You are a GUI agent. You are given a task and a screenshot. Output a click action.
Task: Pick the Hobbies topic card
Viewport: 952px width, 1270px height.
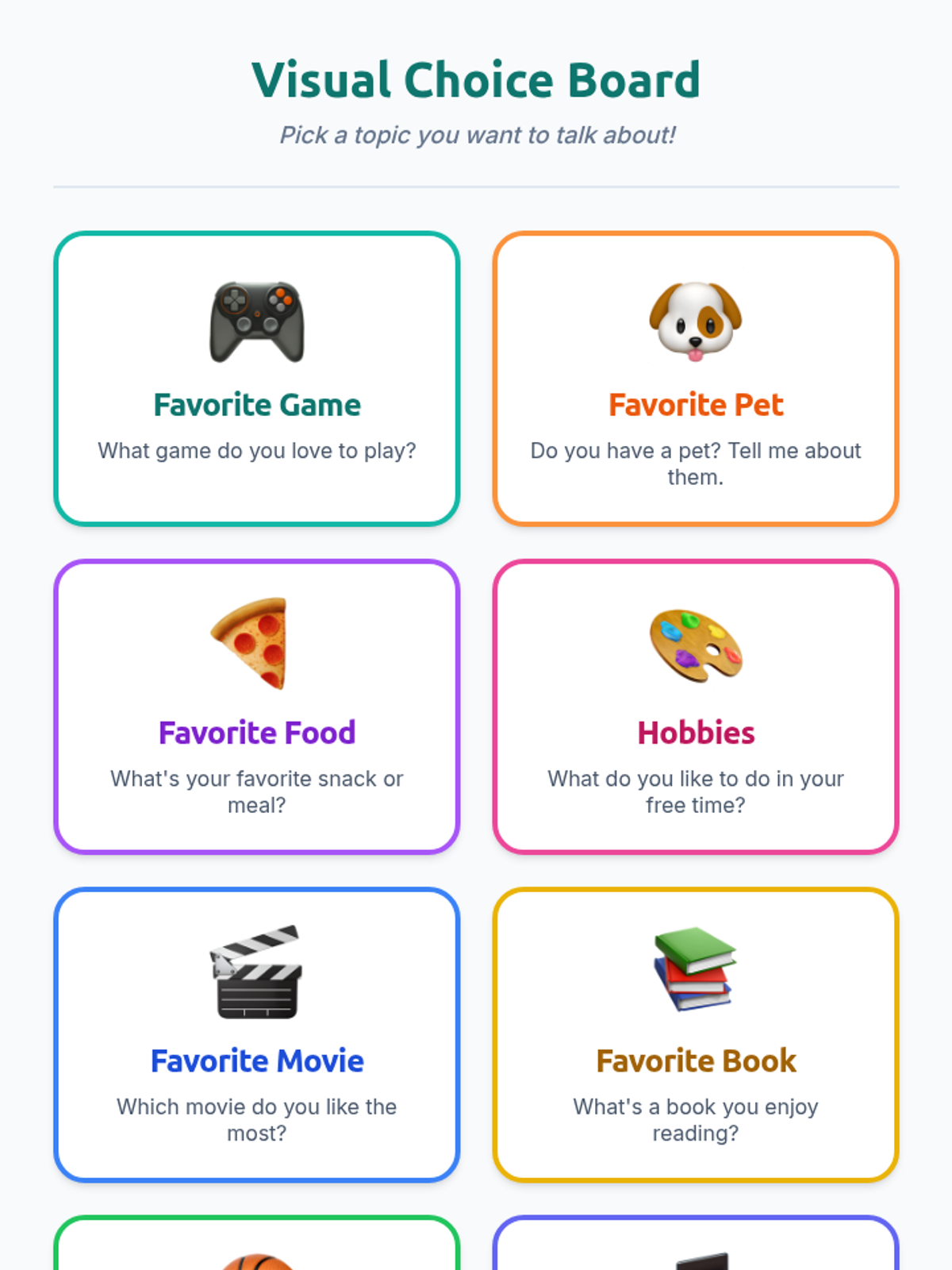click(x=695, y=706)
